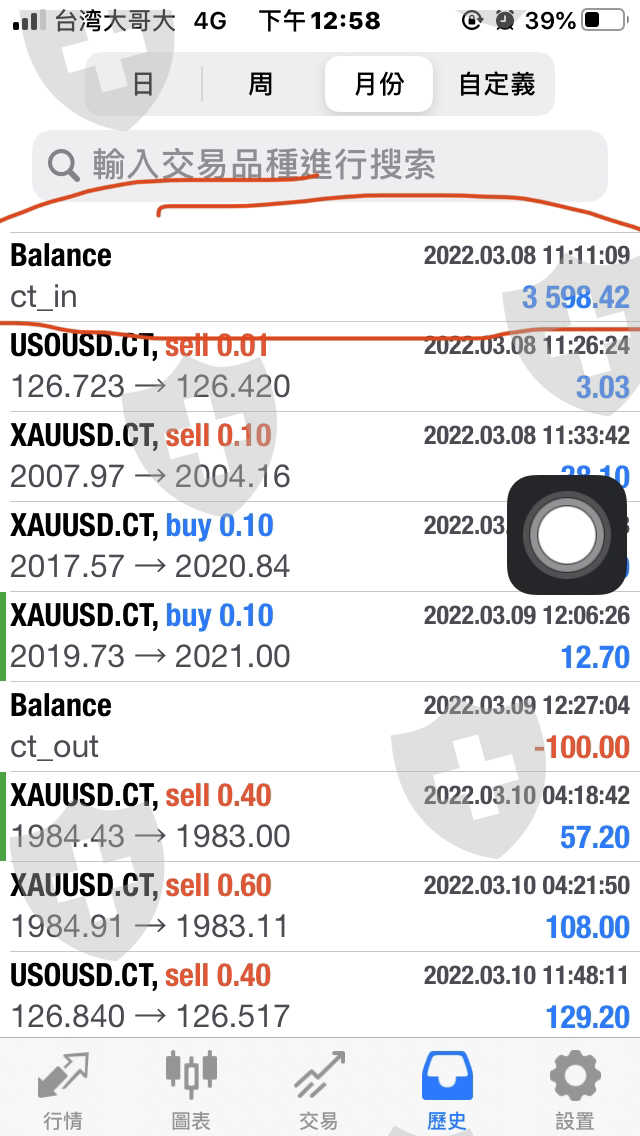This screenshot has width=640, height=1136.
Task: Open the ct_in Balance 3 598.42 entry
Action: [320, 277]
